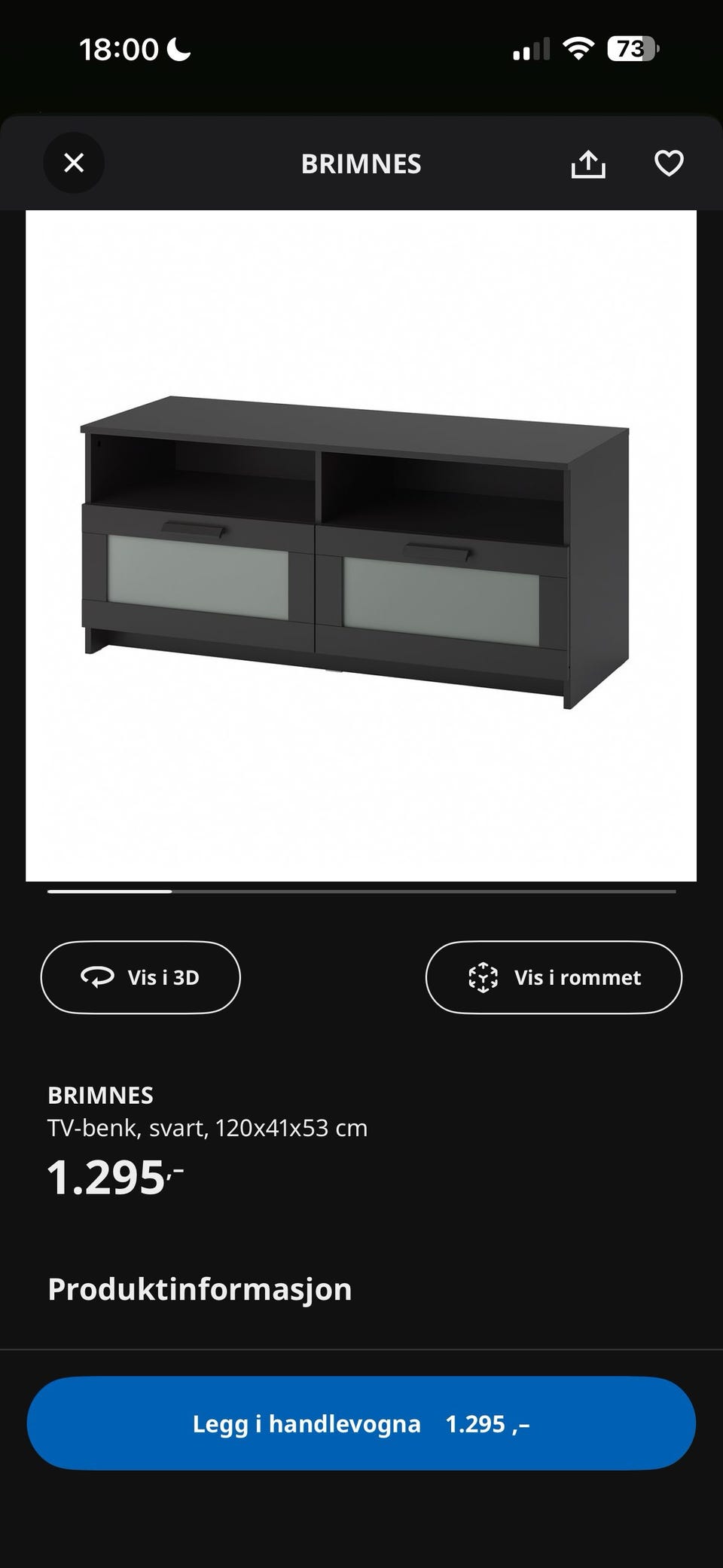This screenshot has width=723, height=1568.
Task: Tap the AR view icon beside Vis i rommet
Action: pyautogui.click(x=484, y=977)
